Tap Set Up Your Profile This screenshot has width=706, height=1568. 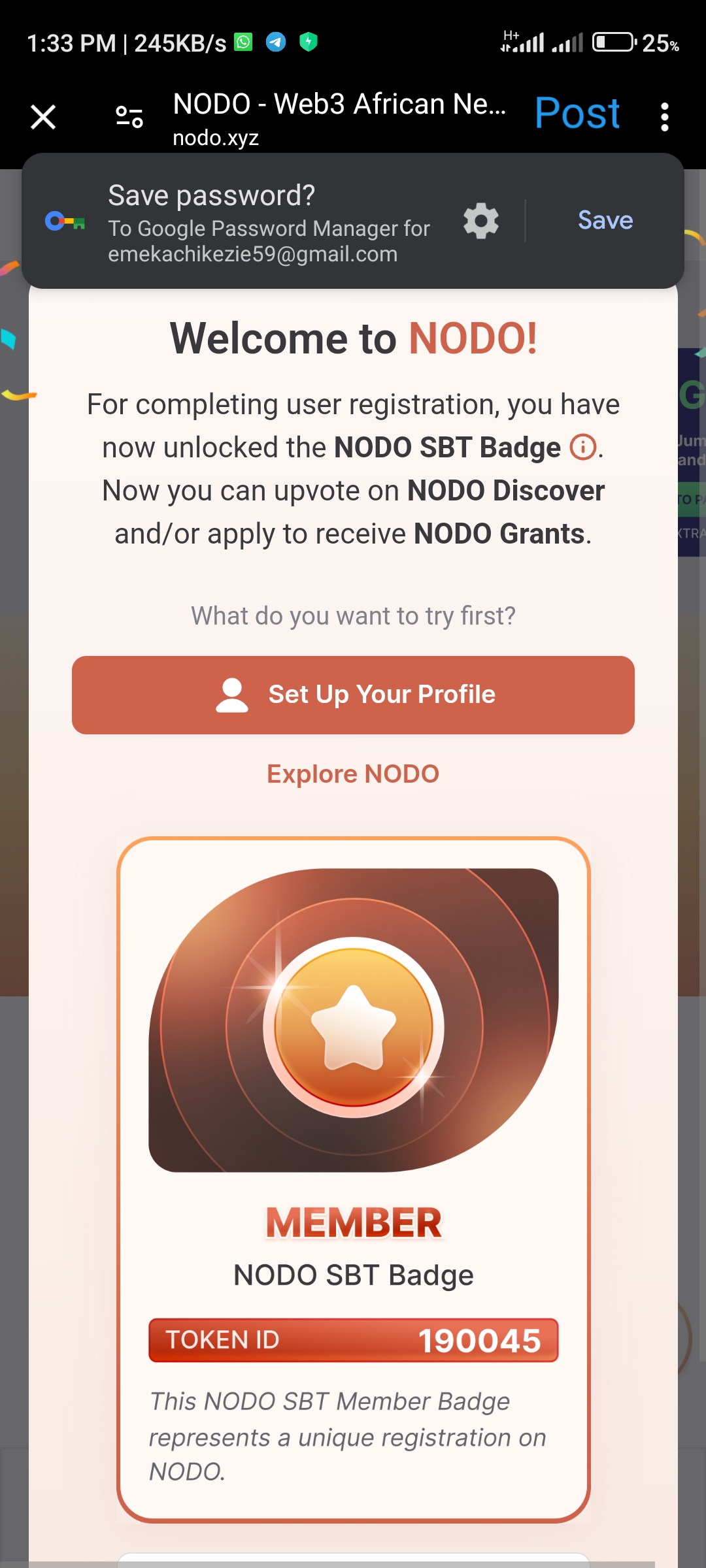coord(353,694)
